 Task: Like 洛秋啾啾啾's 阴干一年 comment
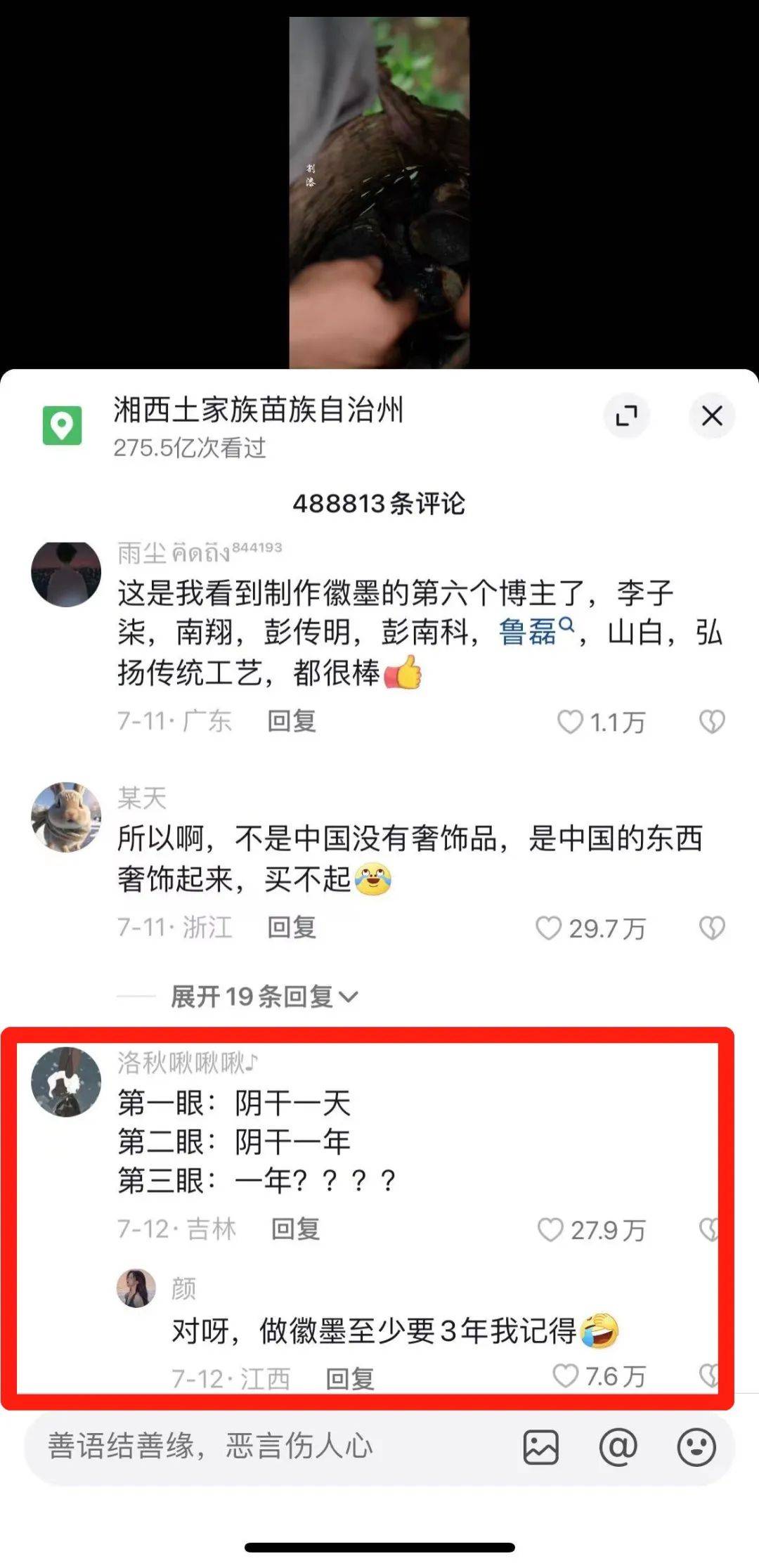point(550,1230)
